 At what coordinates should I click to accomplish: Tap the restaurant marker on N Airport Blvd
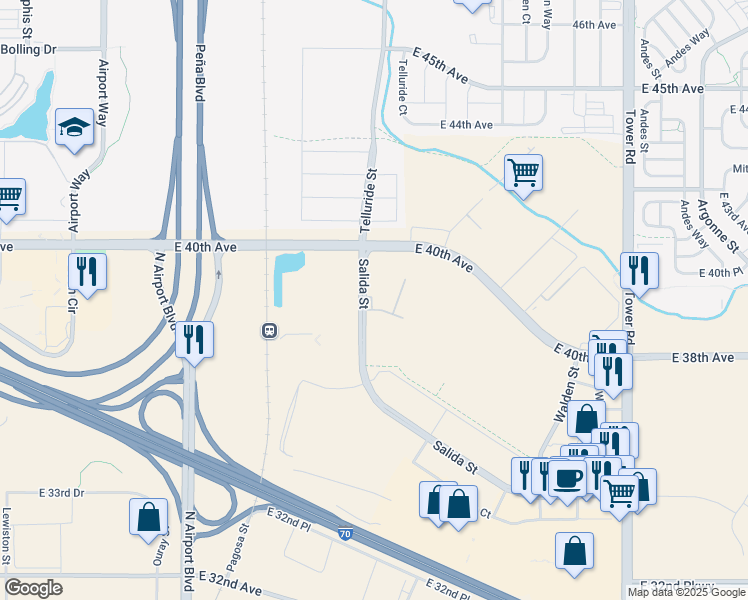pos(194,338)
